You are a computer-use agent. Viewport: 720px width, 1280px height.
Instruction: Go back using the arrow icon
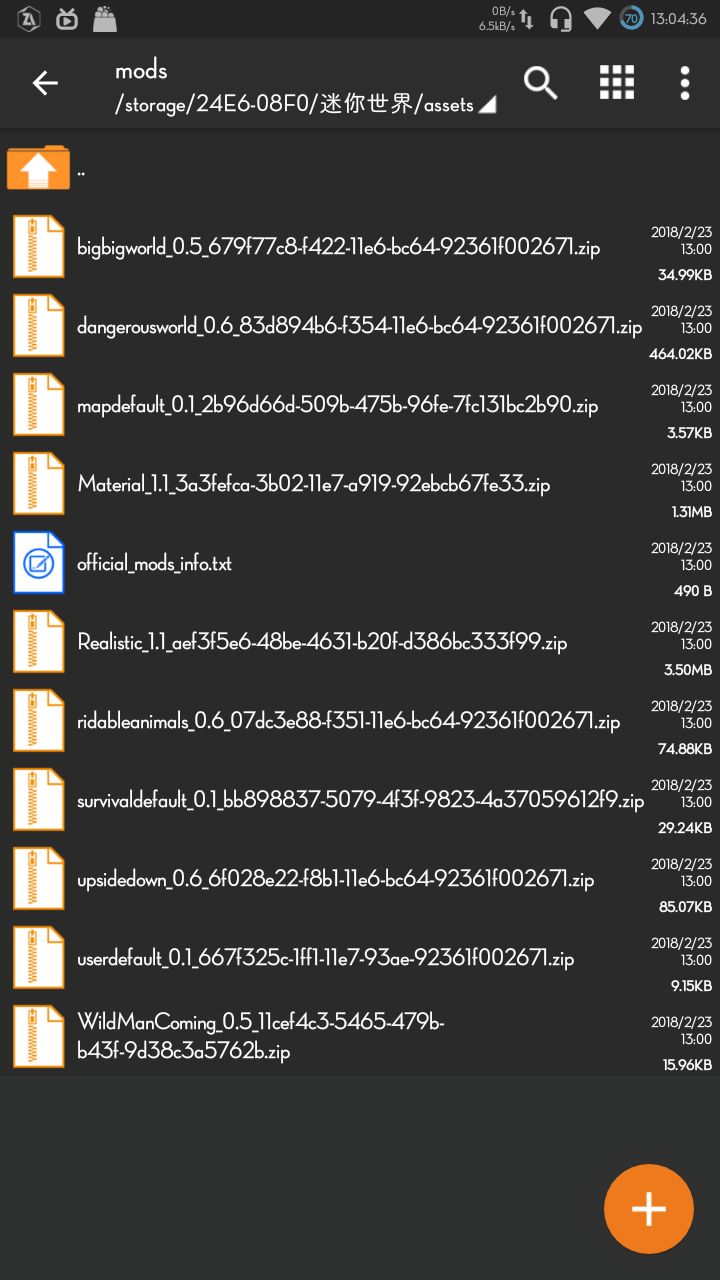[x=45, y=83]
